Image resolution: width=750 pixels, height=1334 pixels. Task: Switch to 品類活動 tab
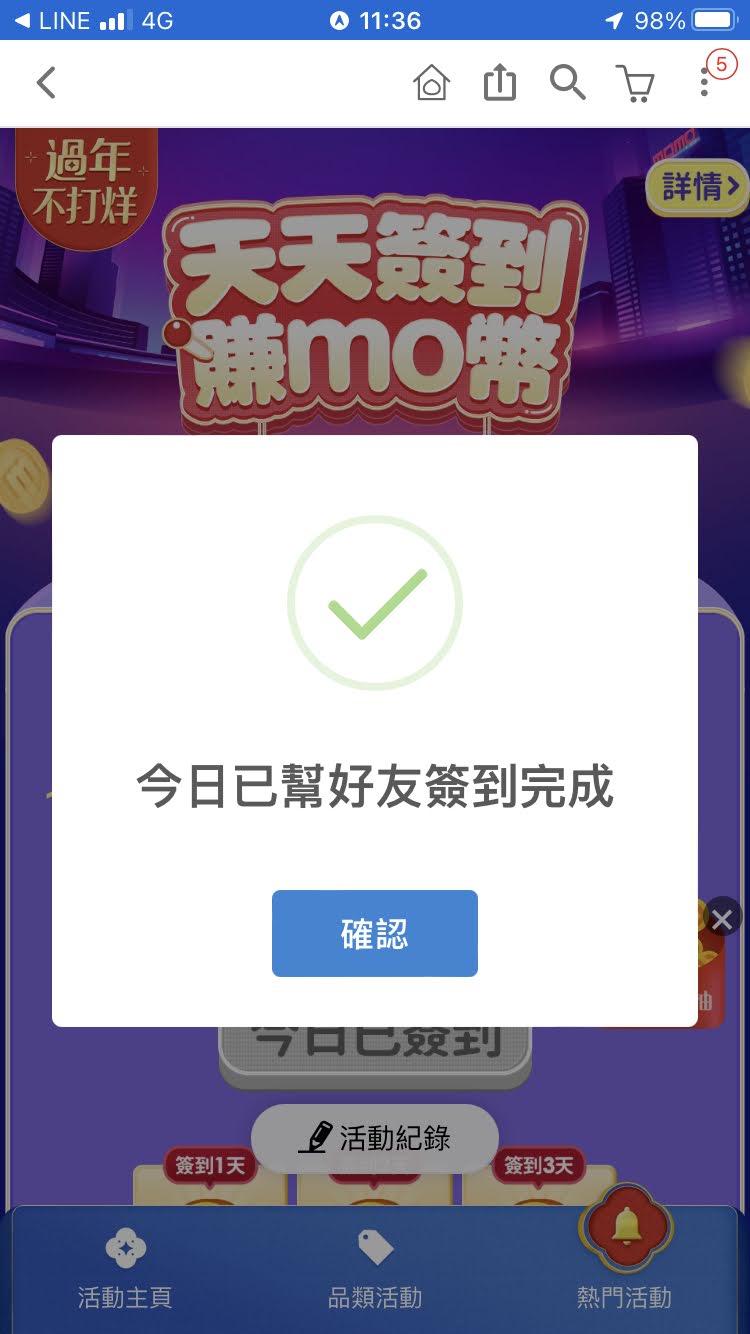(375, 1268)
